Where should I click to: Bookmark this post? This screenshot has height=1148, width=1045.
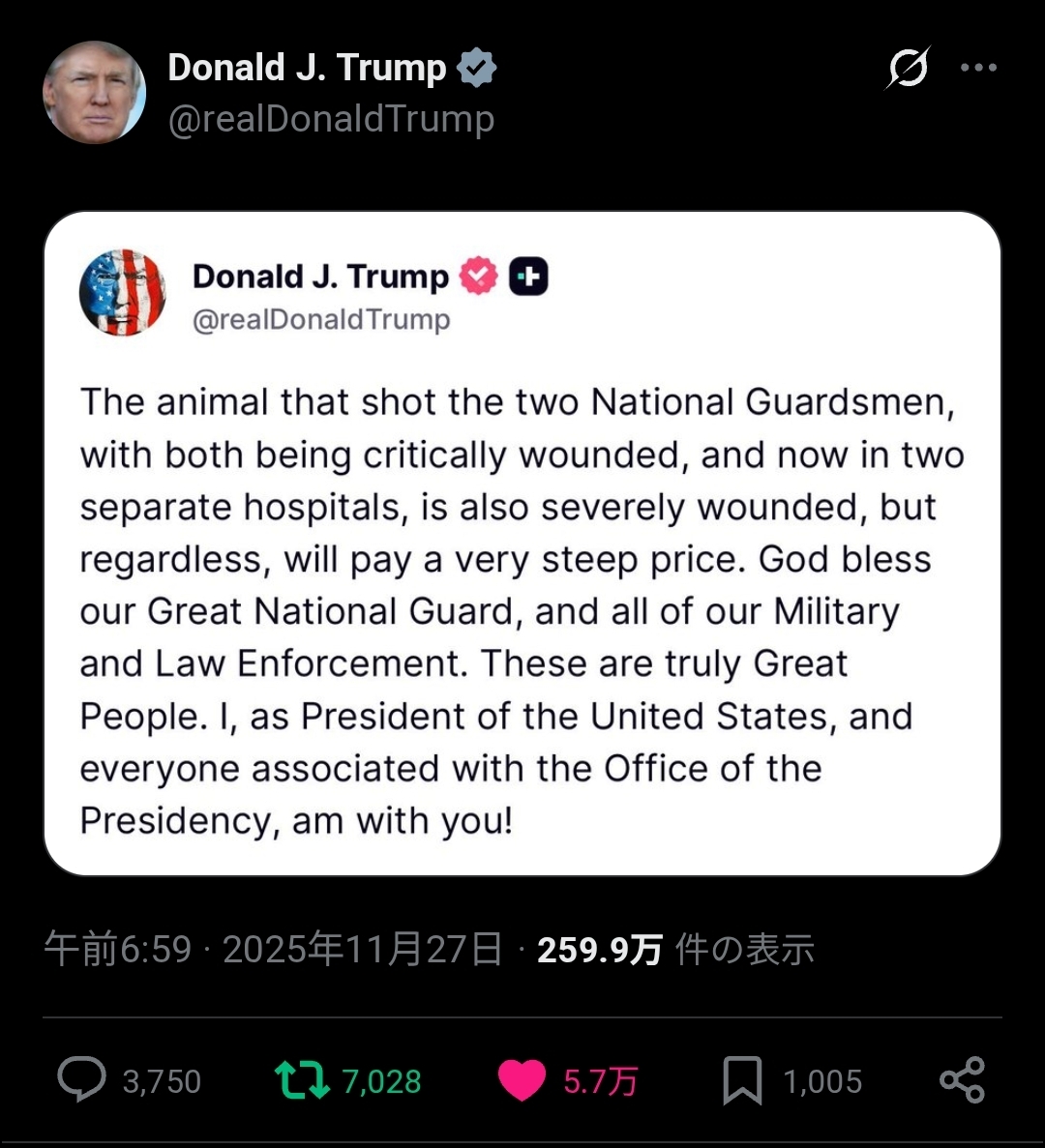742,1079
